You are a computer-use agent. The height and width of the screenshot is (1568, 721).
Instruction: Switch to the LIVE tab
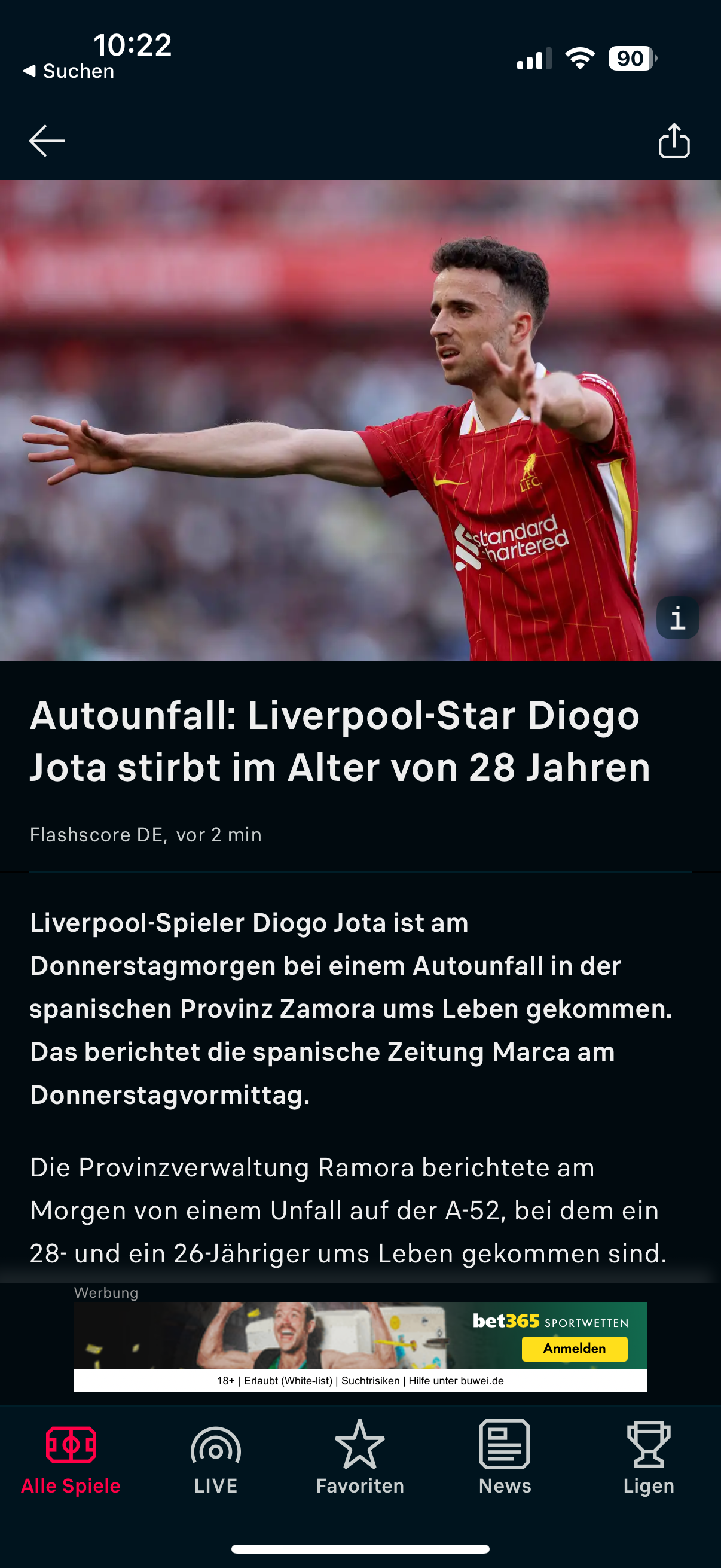tap(216, 1459)
